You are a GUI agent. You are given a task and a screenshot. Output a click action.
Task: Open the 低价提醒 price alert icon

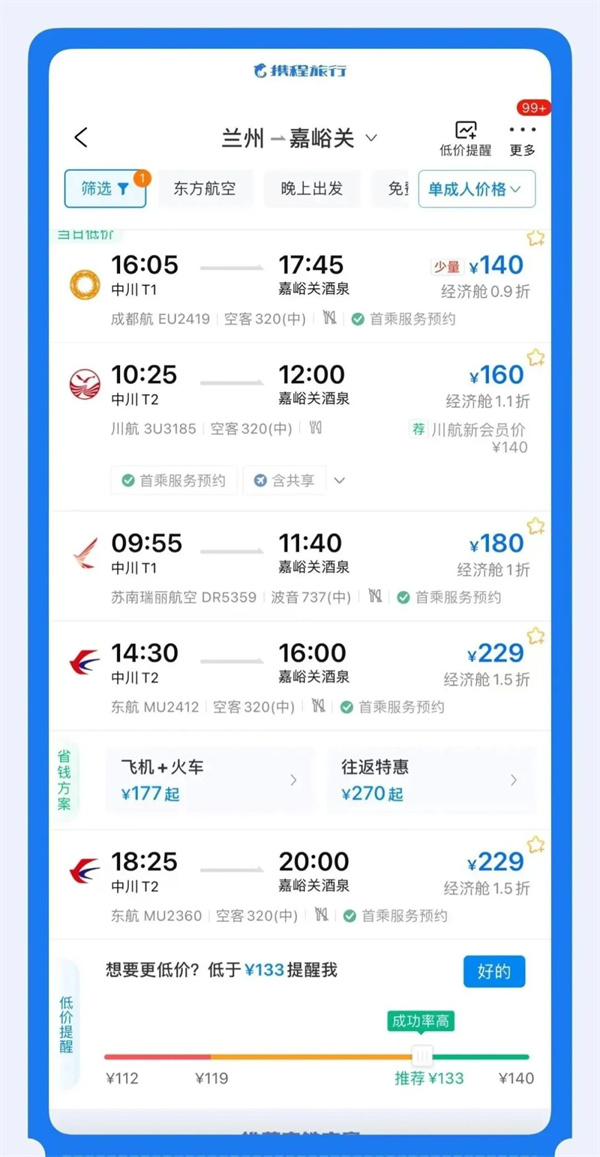pos(465,138)
